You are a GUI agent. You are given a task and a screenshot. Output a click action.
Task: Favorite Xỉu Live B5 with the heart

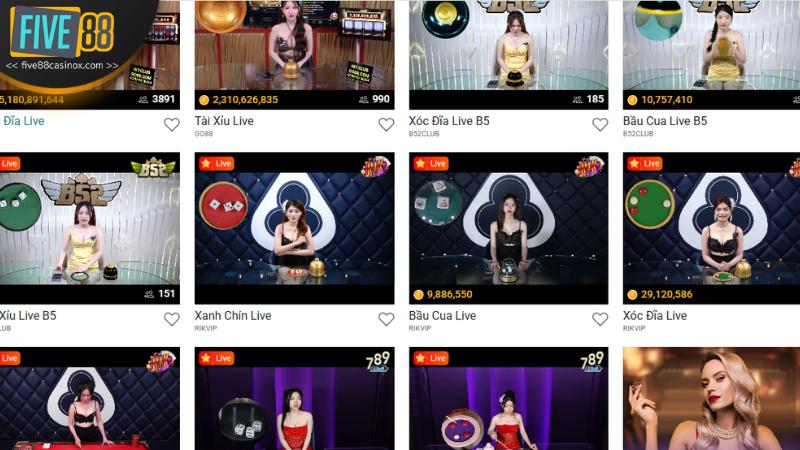[x=171, y=319]
